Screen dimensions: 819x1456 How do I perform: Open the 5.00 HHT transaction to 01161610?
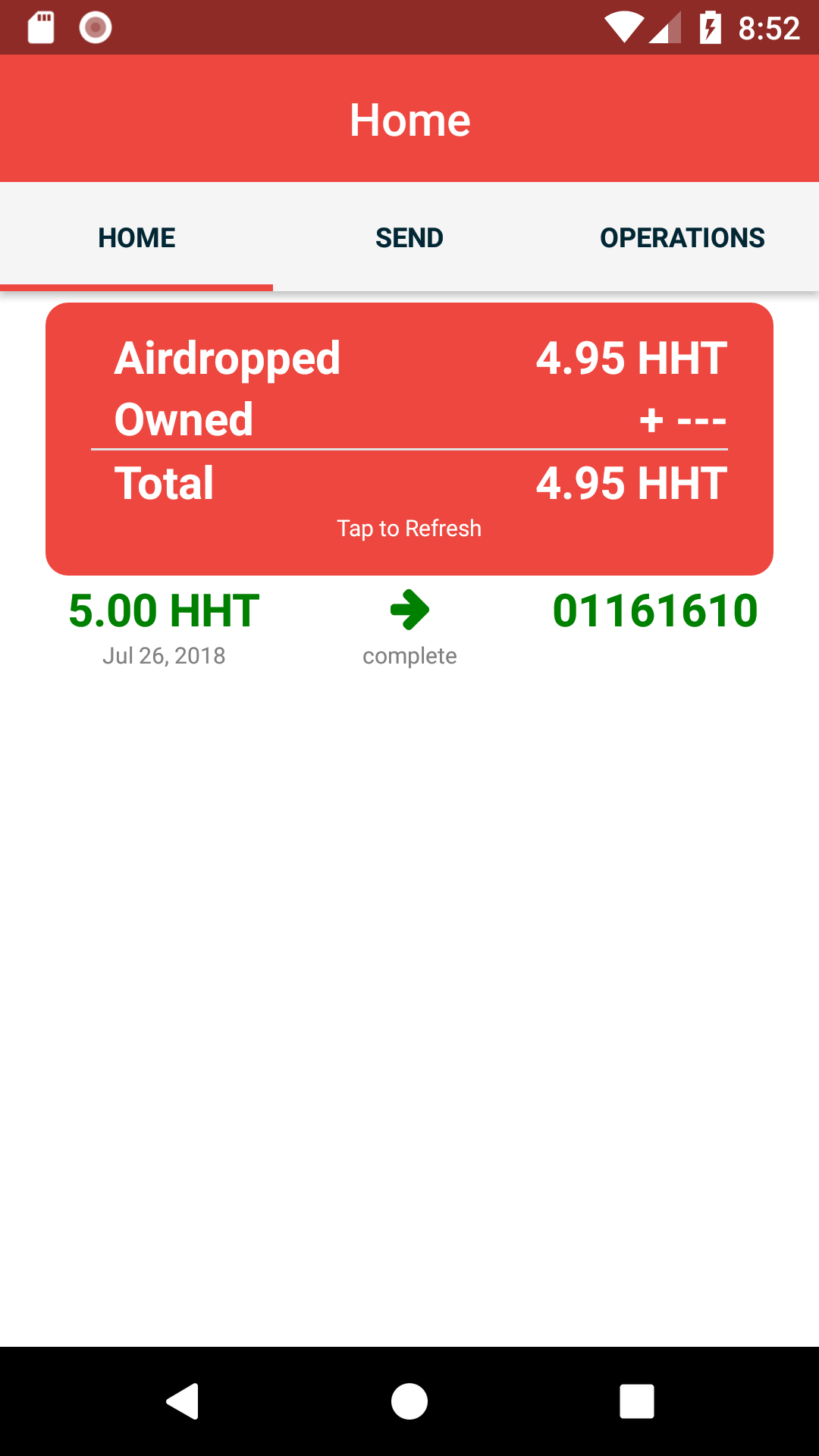coord(409,629)
